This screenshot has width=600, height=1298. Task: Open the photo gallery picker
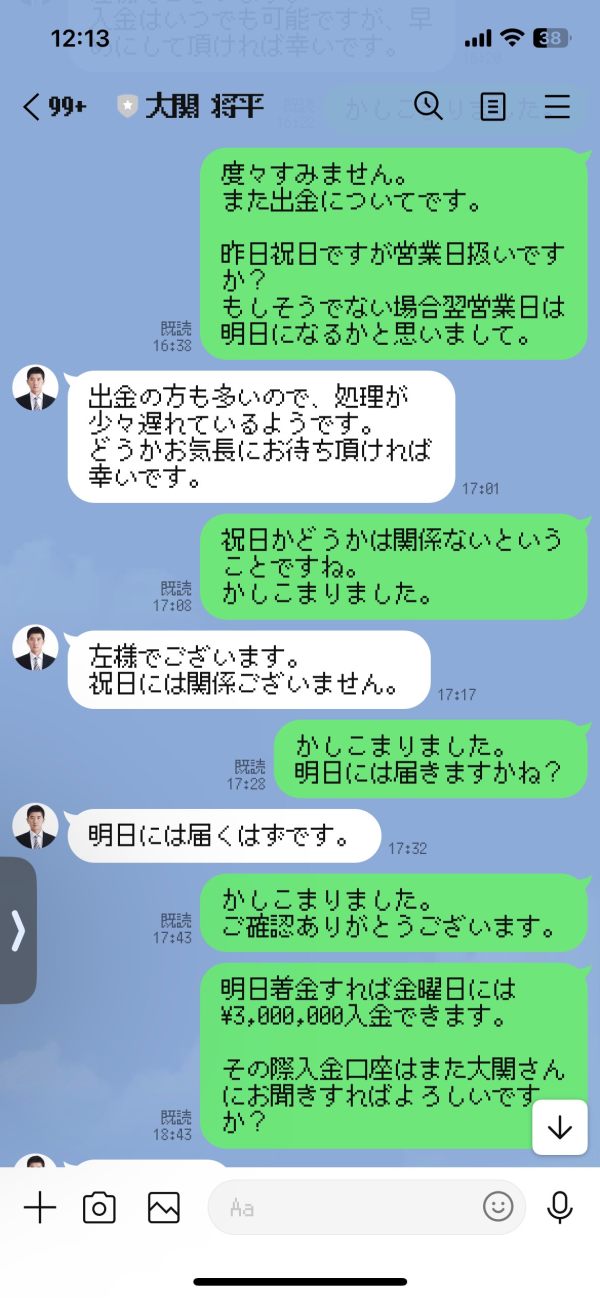(164, 1208)
